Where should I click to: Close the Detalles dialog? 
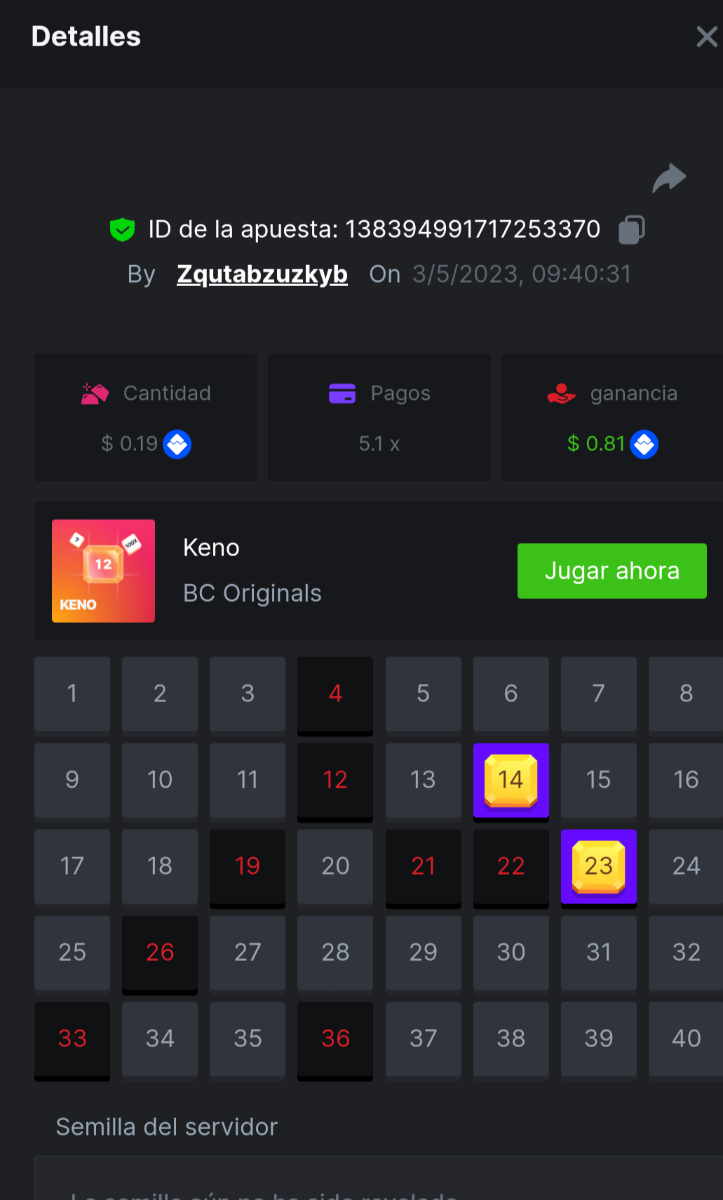coord(706,38)
